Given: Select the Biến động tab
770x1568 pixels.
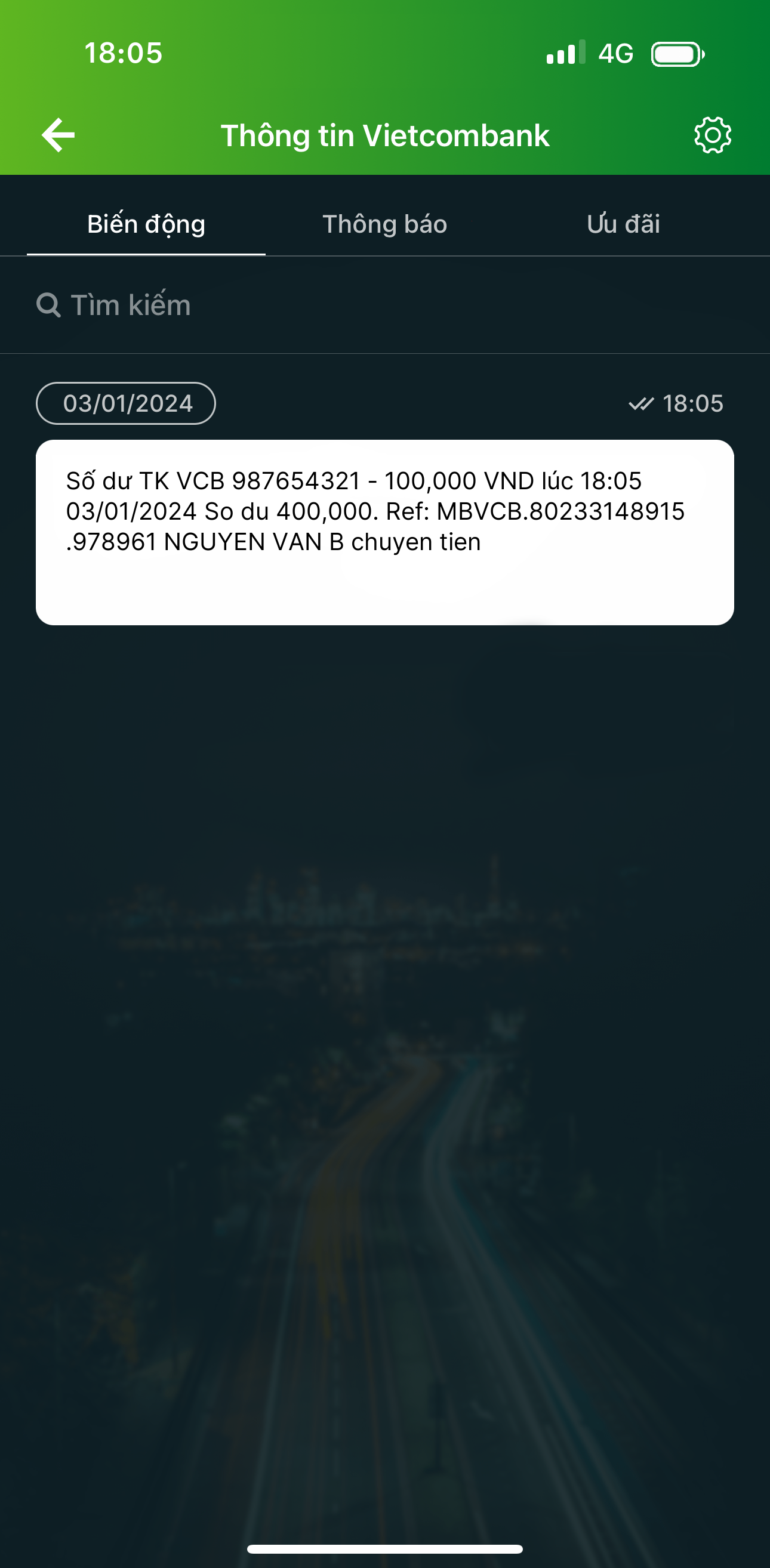Looking at the screenshot, I should point(146,224).
